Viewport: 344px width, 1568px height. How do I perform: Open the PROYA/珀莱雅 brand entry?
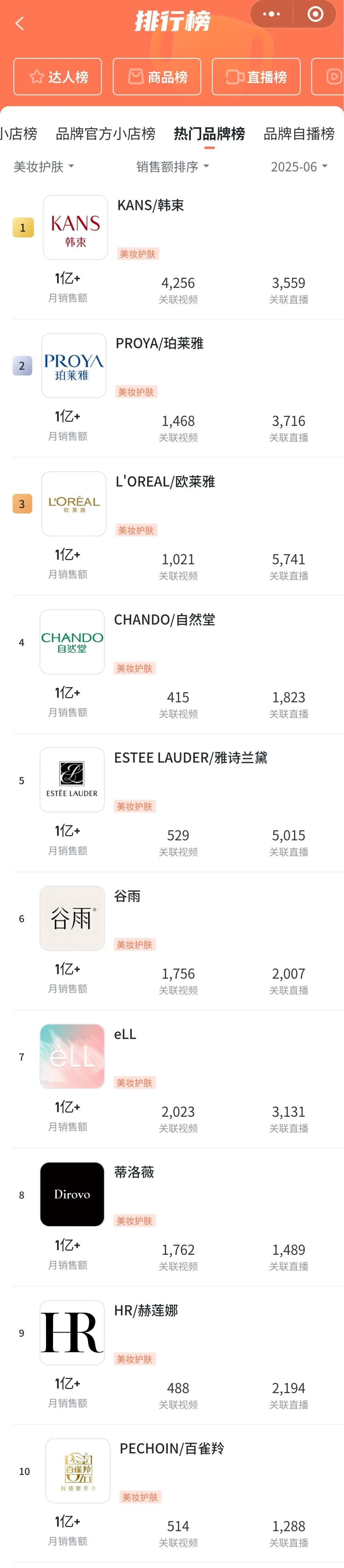point(160,344)
